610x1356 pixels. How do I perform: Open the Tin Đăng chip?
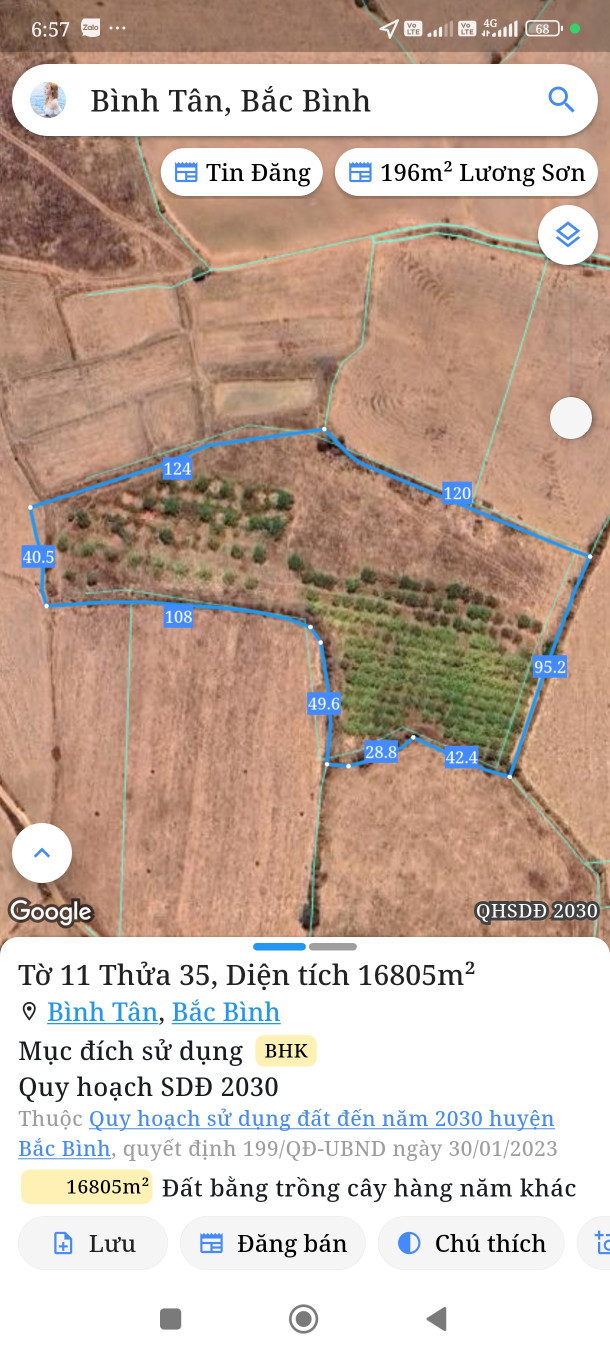click(242, 173)
